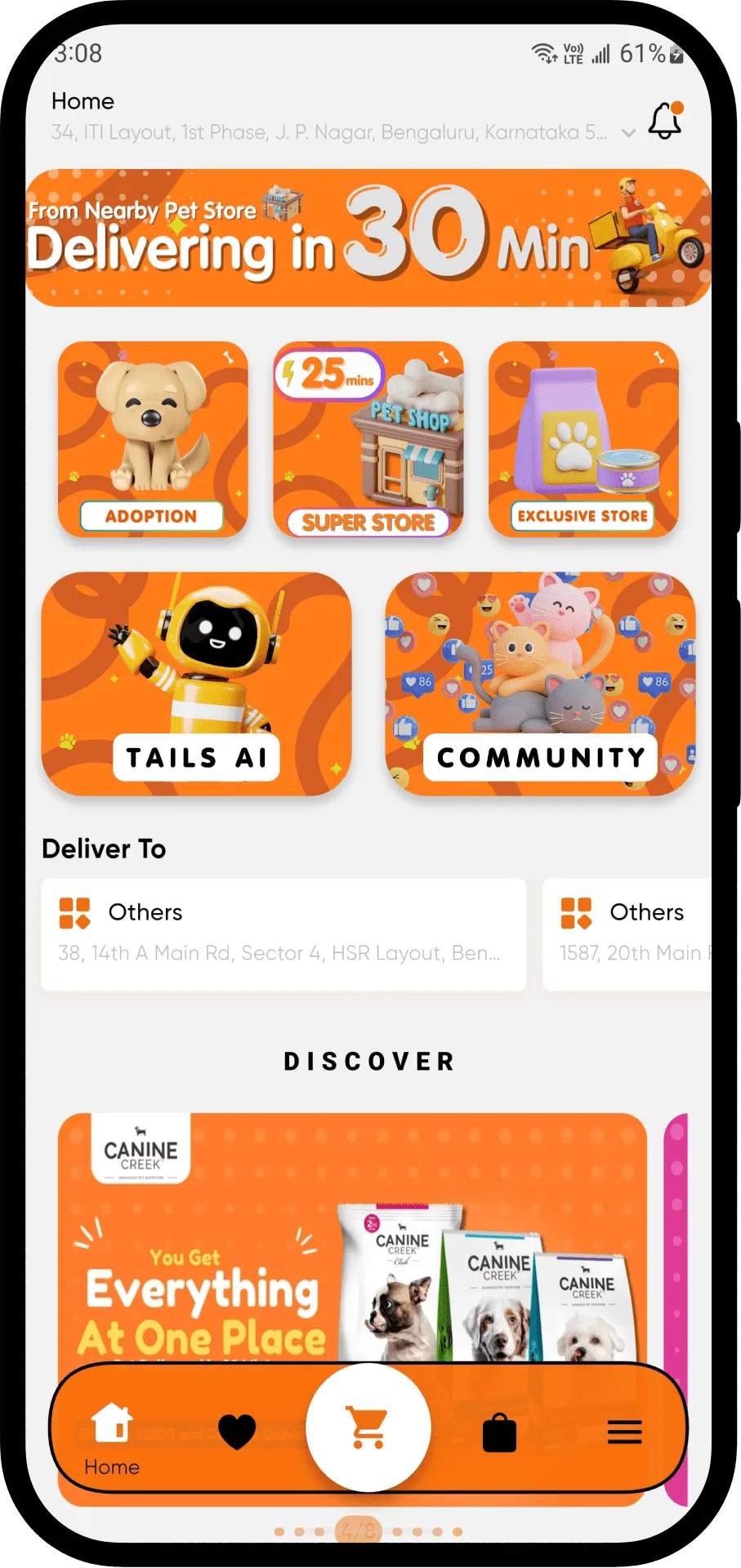Open the orders bag tab
The width and height of the screenshot is (741, 1568).
tap(499, 1432)
